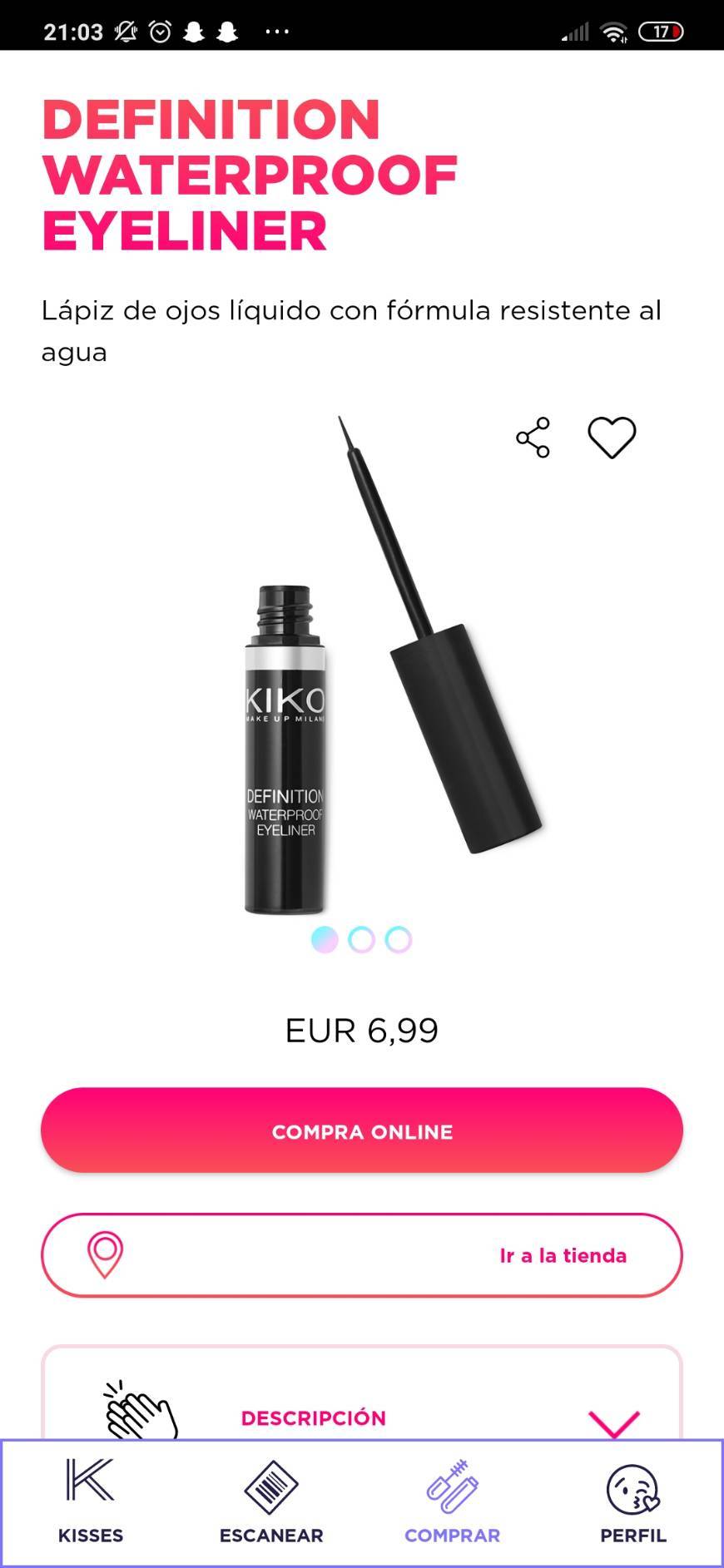This screenshot has width=724, height=1568.
Task: Add the eyeliner to favorites with the heart
Action: point(612,438)
